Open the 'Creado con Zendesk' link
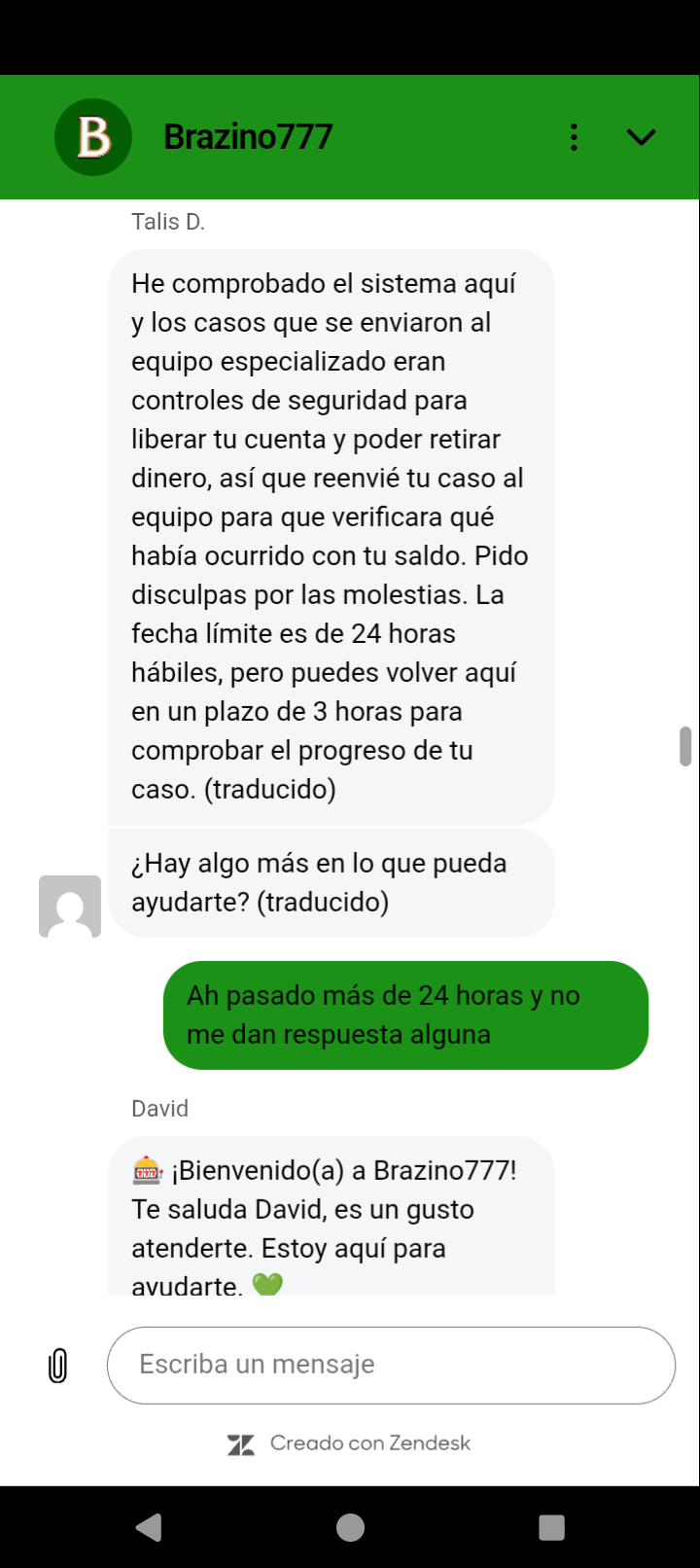Image resolution: width=700 pixels, height=1568 pixels. pos(349,1443)
